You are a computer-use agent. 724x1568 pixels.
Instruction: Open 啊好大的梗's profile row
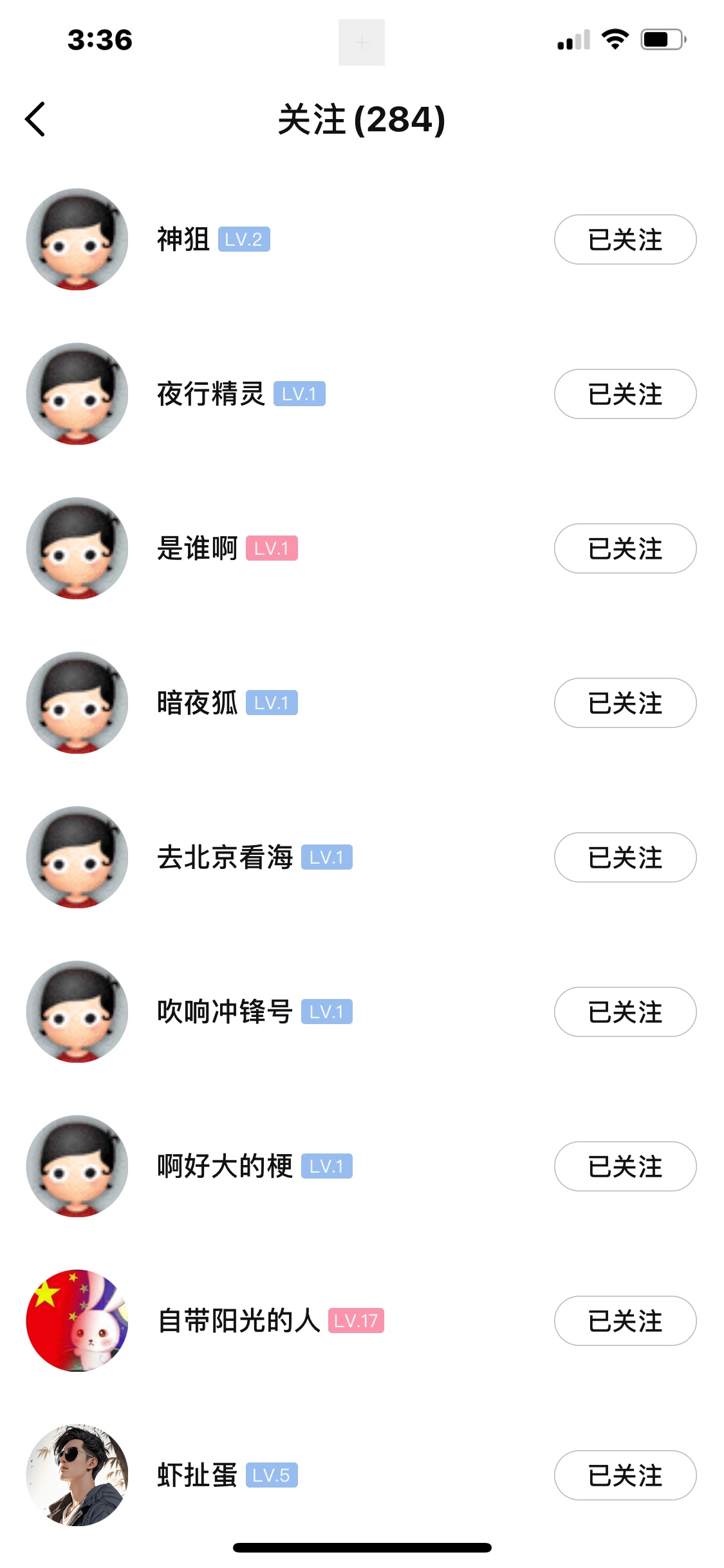(225, 1166)
